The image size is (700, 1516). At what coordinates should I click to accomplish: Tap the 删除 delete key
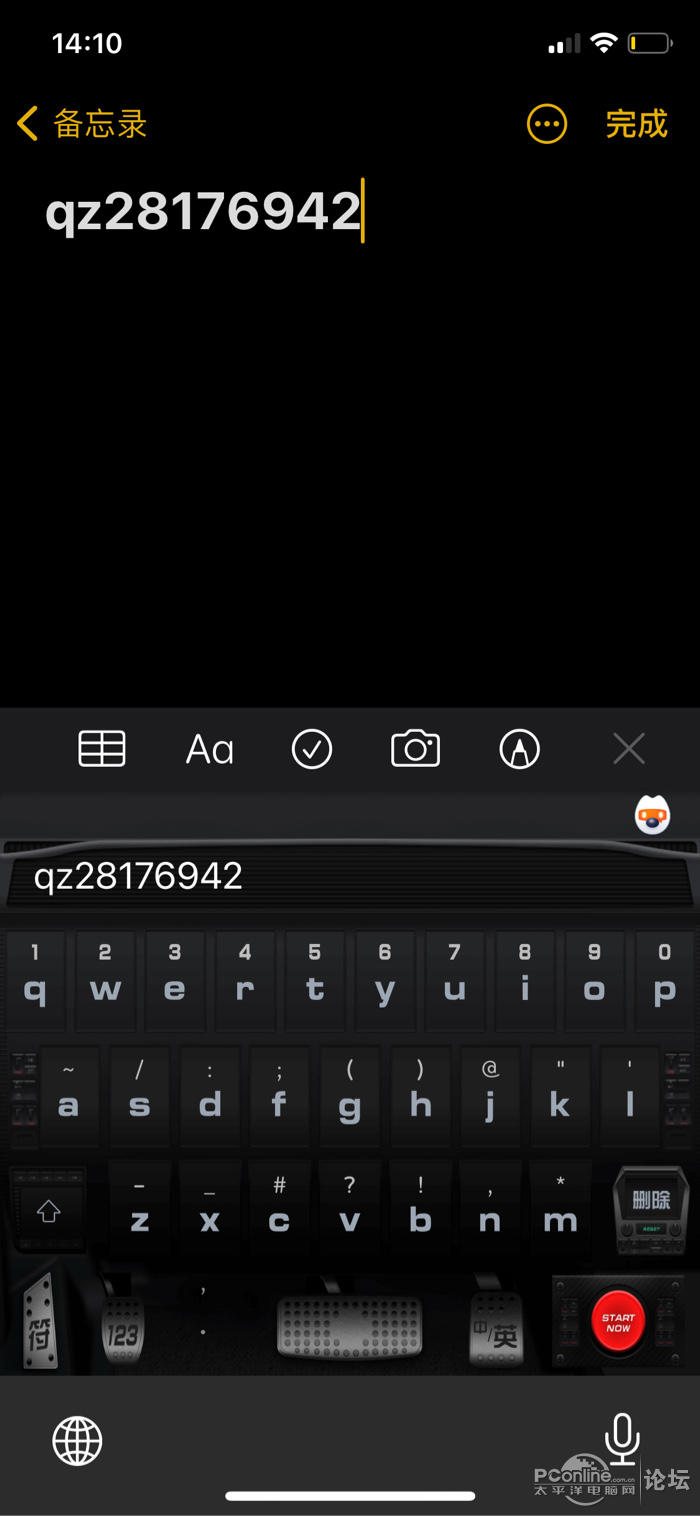point(651,1207)
